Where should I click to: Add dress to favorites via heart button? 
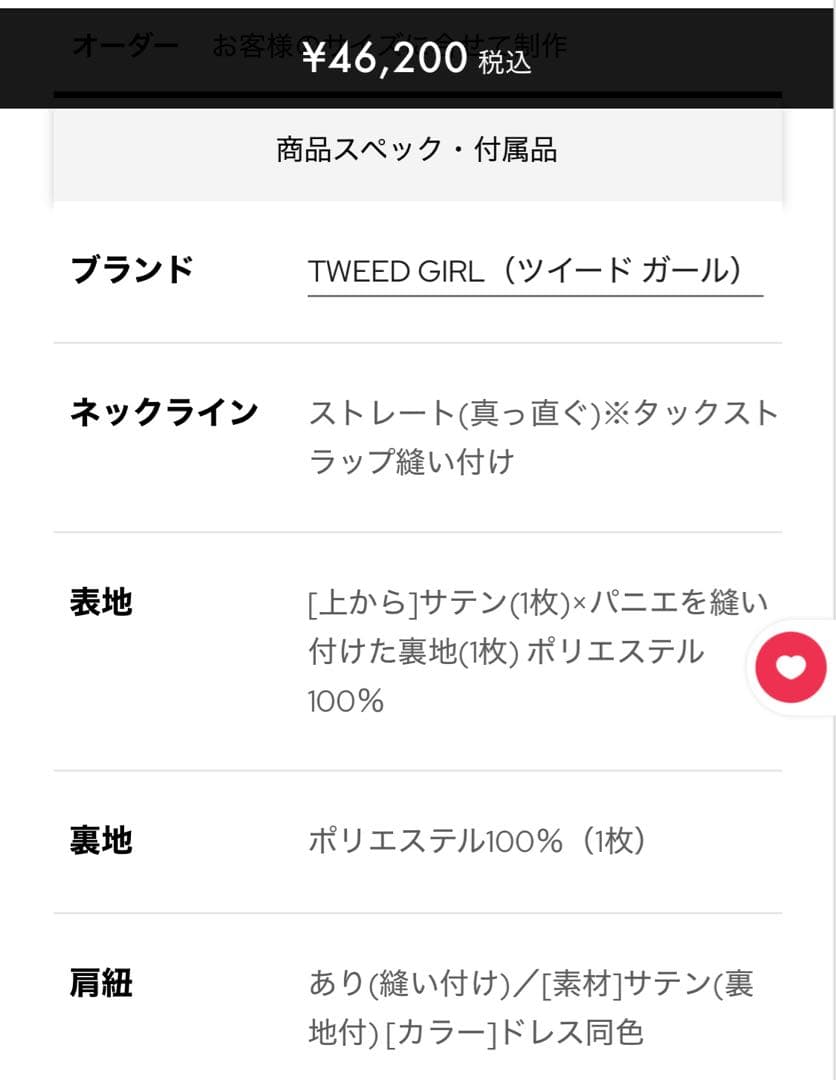pyautogui.click(x=789, y=667)
